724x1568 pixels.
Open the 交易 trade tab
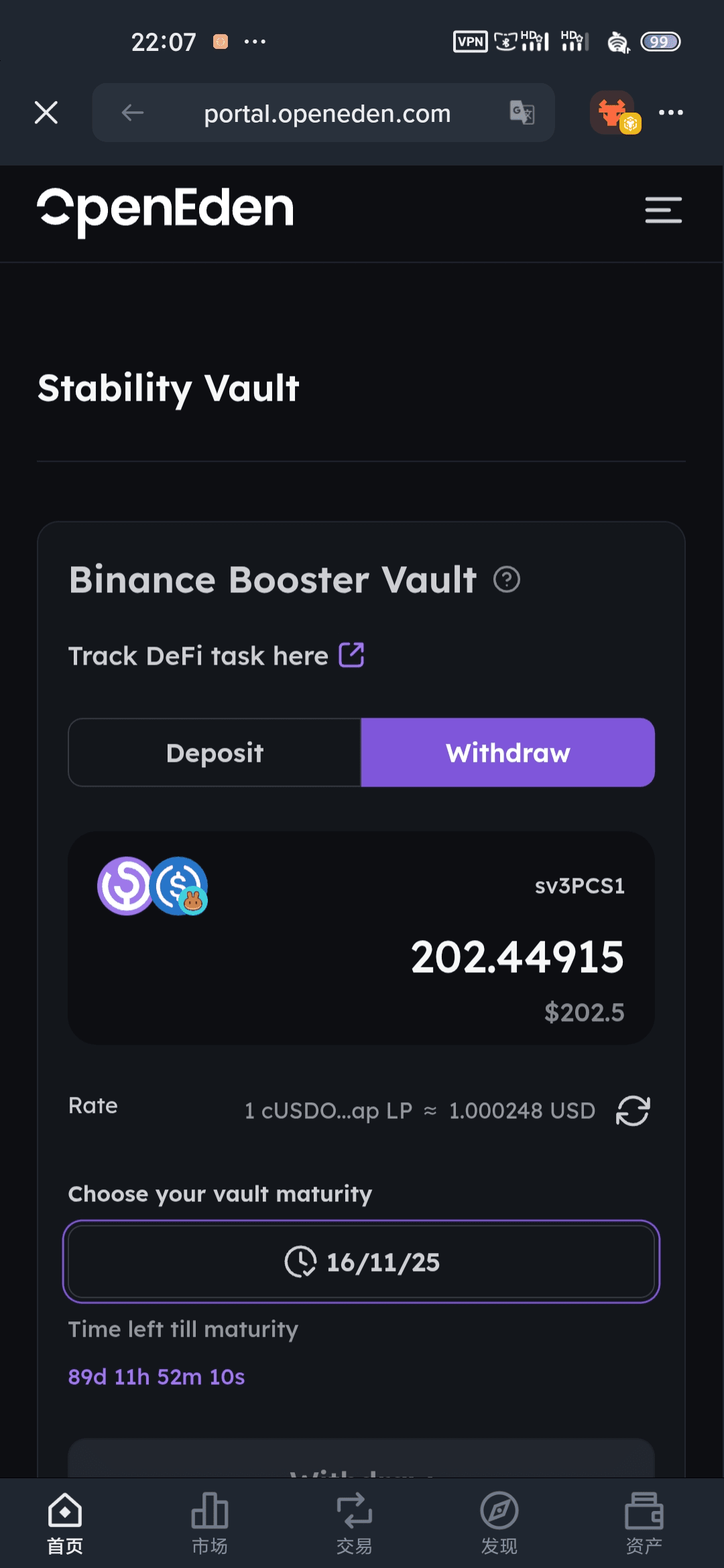point(354,1524)
